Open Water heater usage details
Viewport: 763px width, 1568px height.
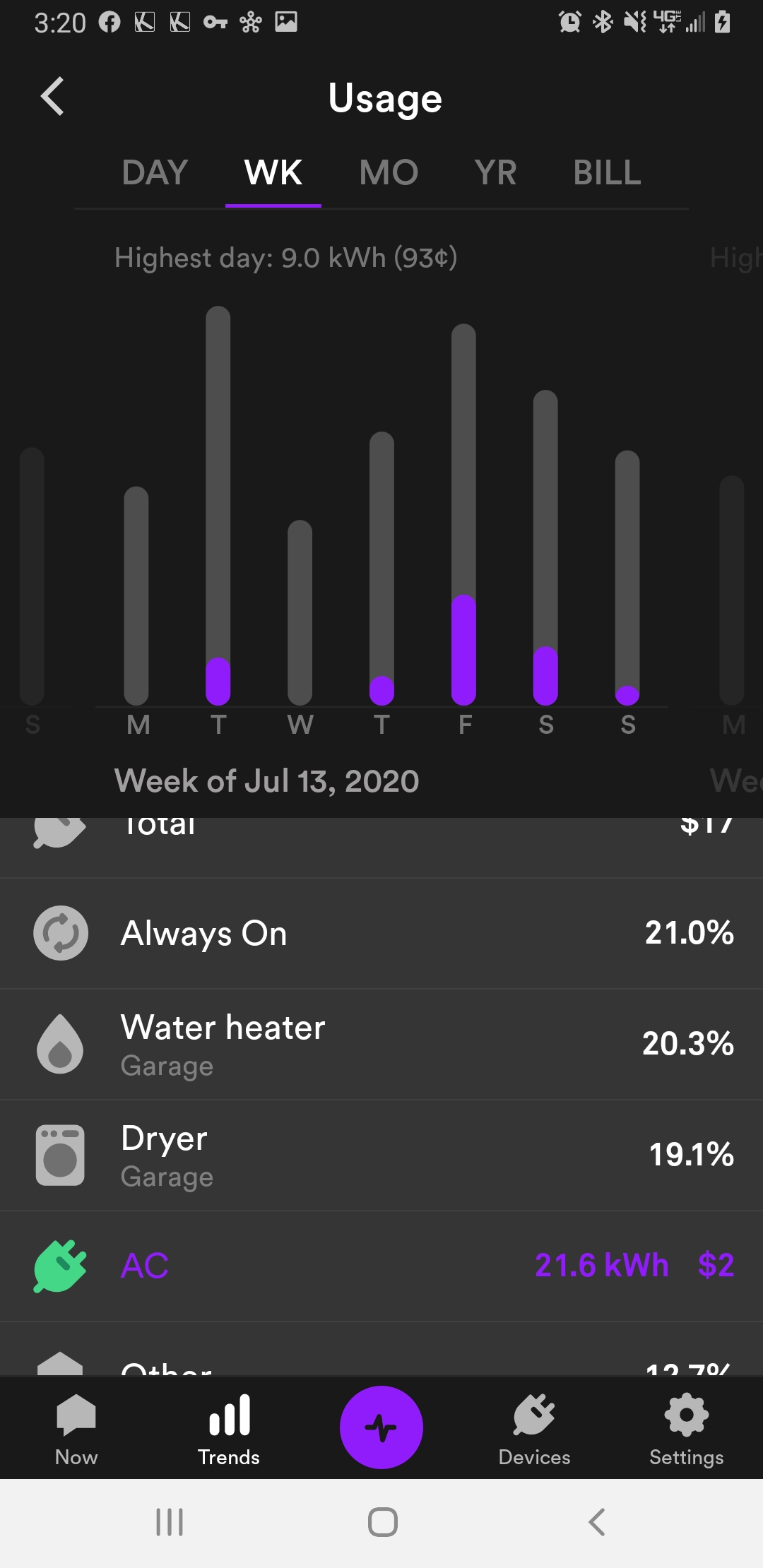pyautogui.click(x=381, y=1044)
